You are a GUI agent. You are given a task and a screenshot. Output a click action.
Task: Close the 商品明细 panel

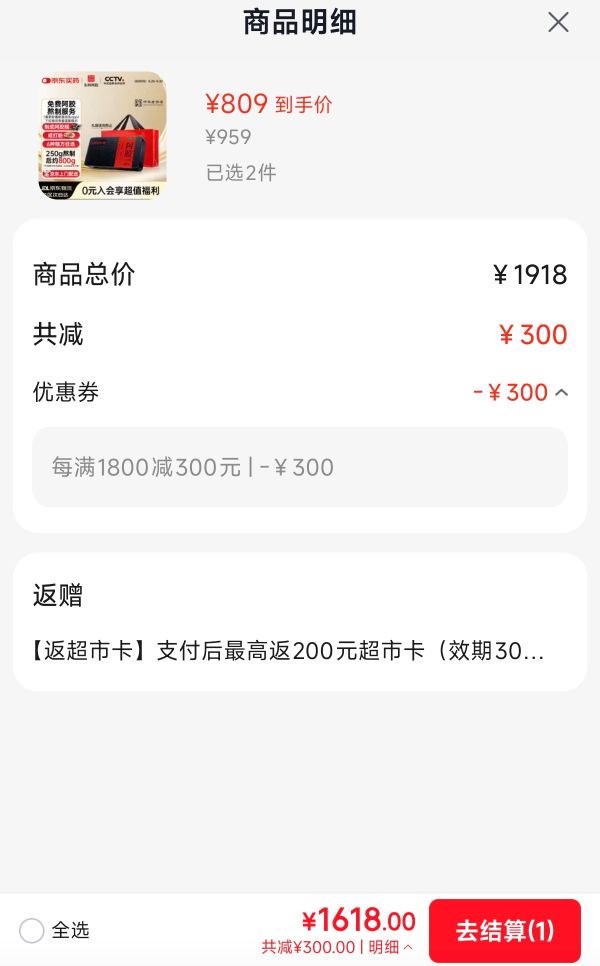coord(558,23)
